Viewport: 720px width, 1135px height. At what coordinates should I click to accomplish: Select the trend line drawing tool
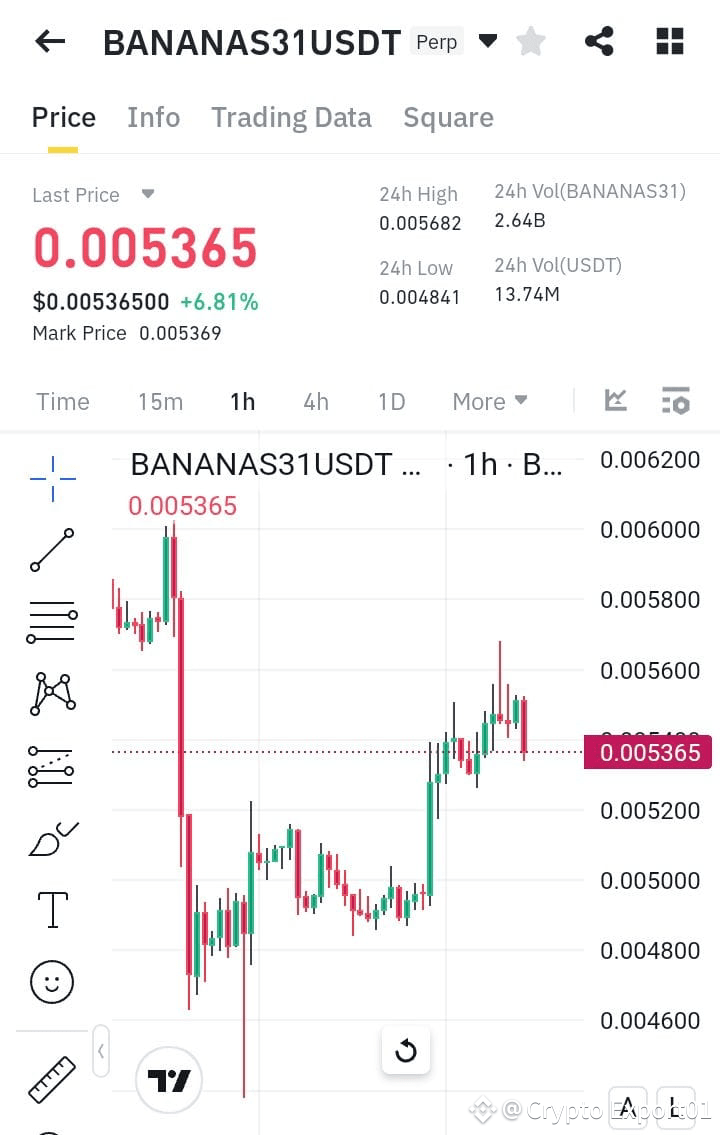click(x=51, y=550)
